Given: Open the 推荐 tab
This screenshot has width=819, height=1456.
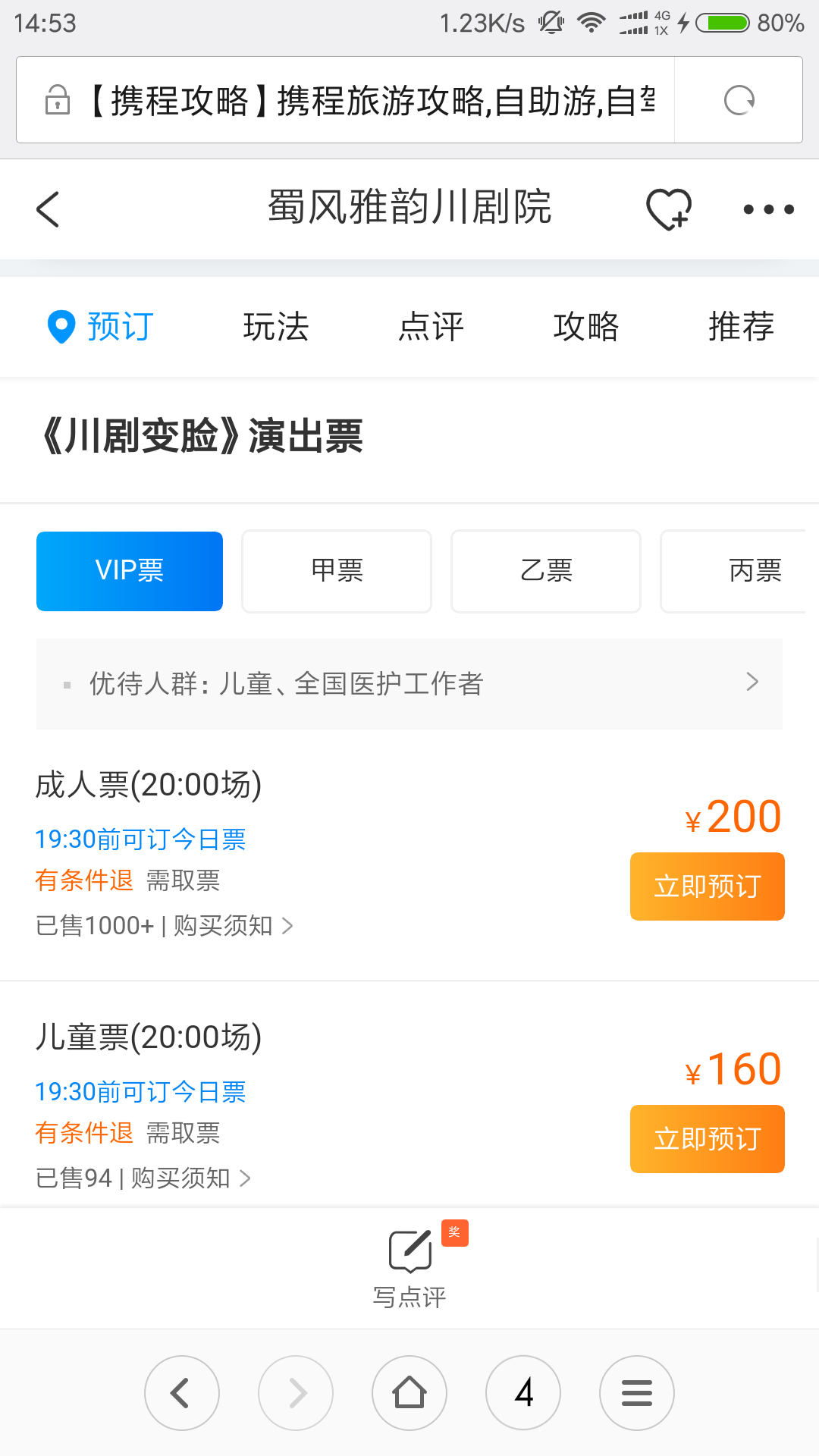Looking at the screenshot, I should pyautogui.click(x=741, y=327).
